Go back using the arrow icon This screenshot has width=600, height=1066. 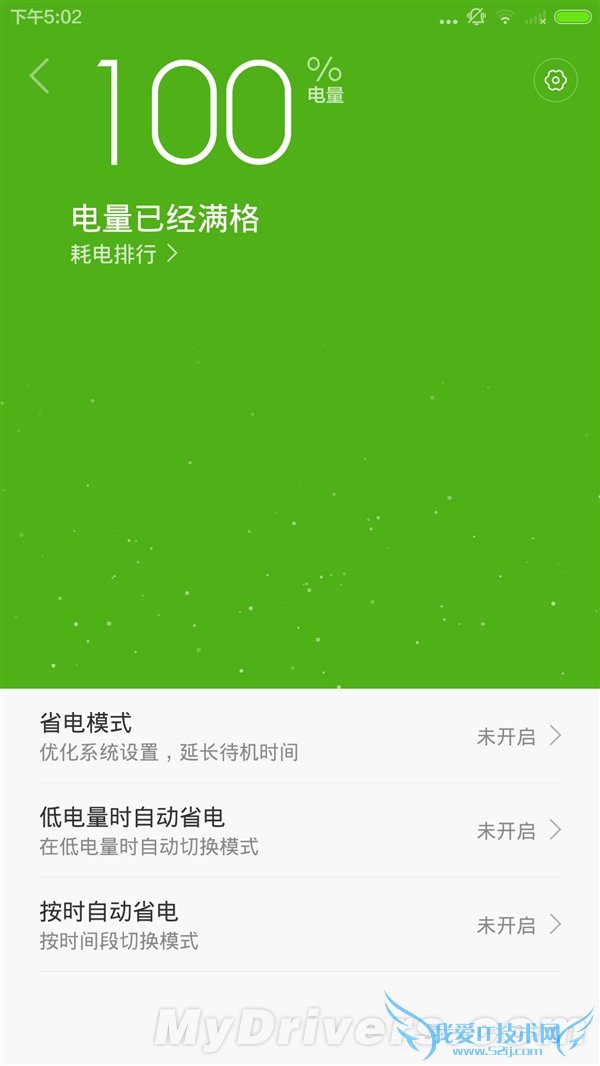point(40,76)
